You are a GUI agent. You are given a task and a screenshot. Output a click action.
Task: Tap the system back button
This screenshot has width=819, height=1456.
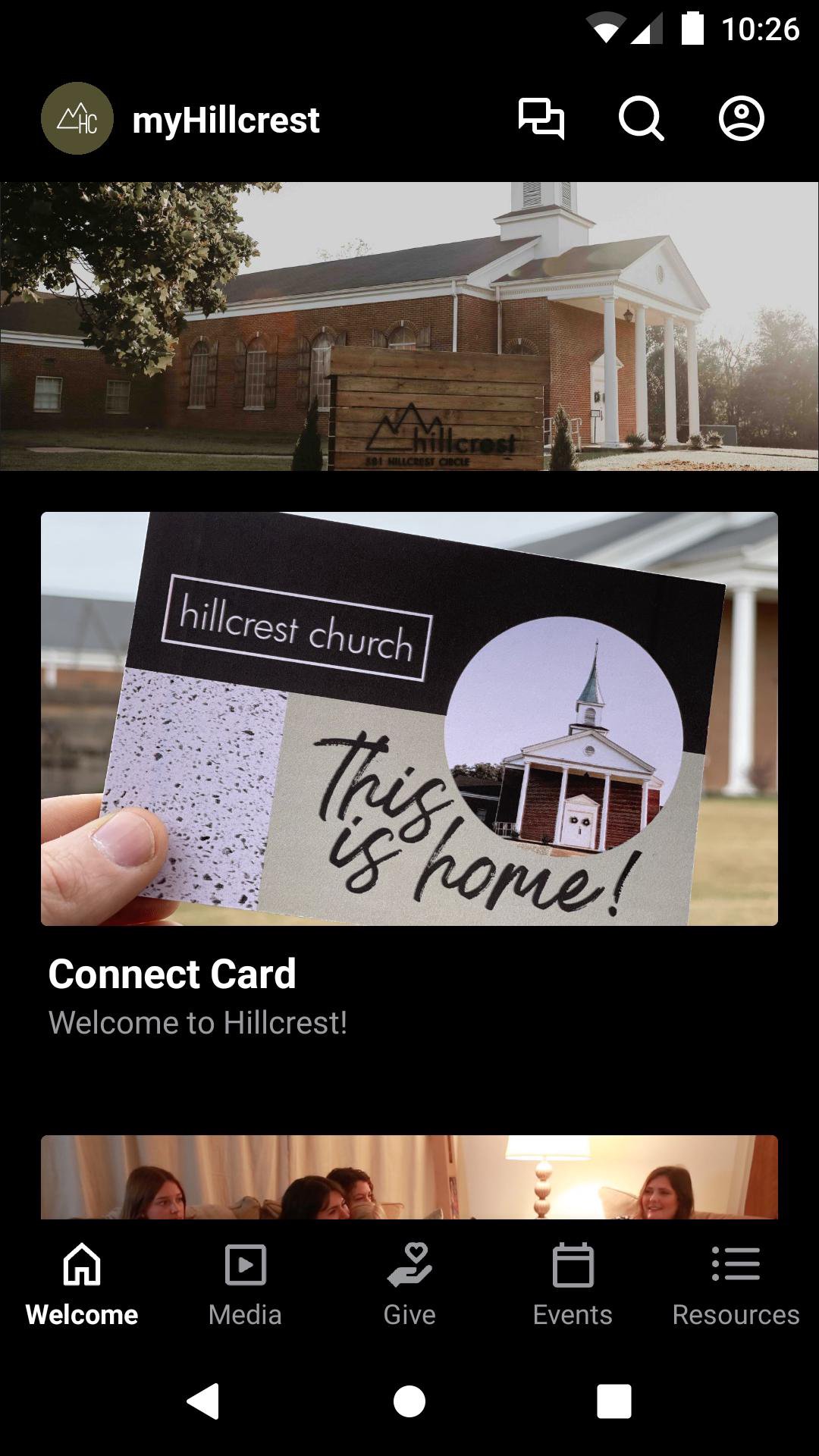(x=203, y=1401)
